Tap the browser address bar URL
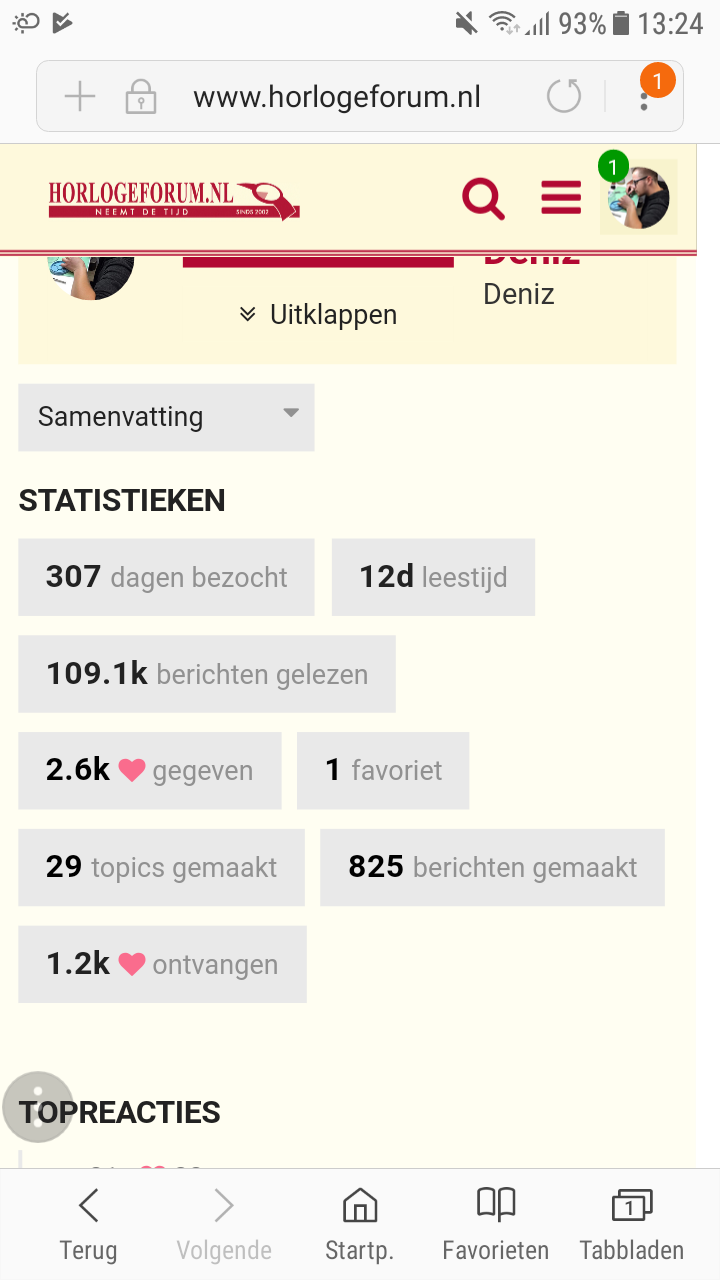Screen dimensions: 720x1280 coord(337,97)
